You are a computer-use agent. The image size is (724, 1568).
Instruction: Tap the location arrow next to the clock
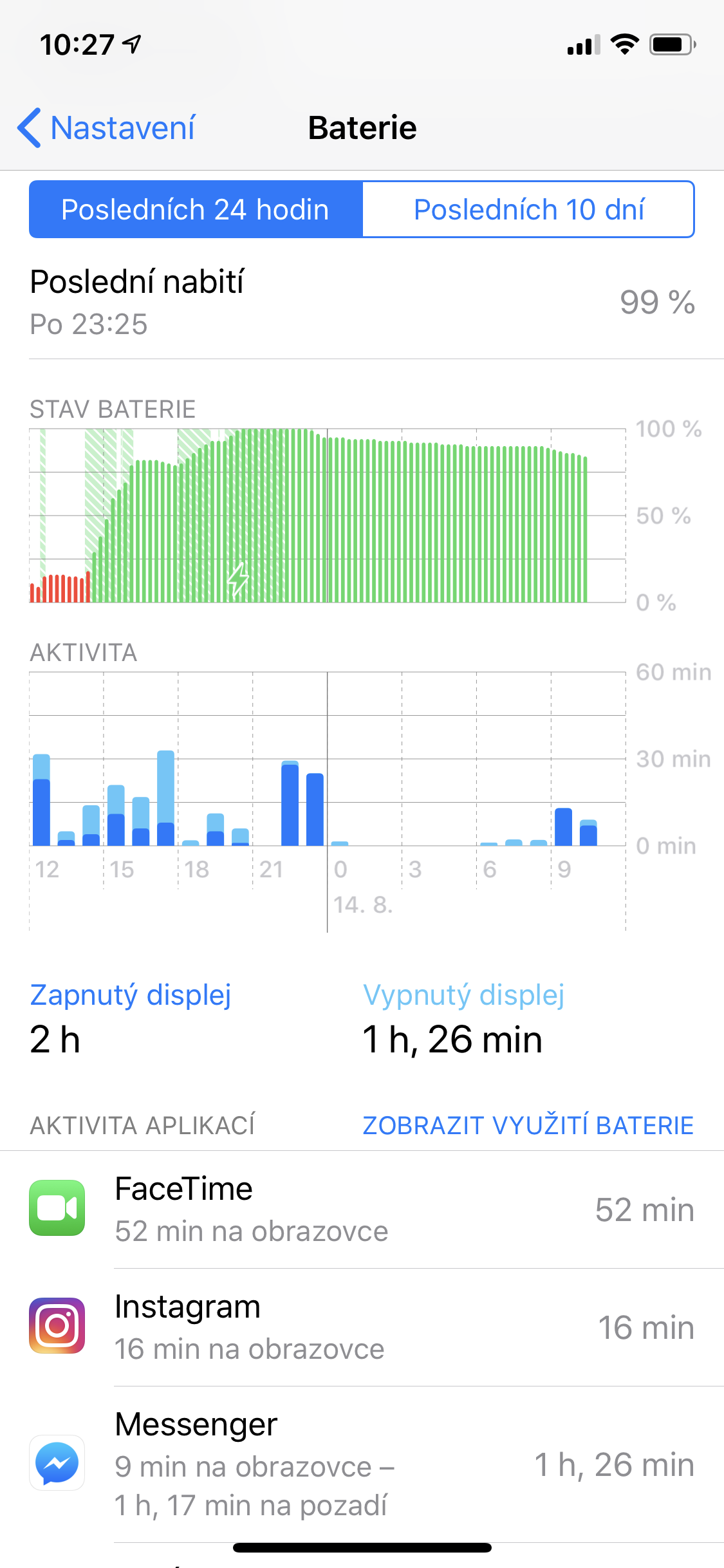(133, 44)
